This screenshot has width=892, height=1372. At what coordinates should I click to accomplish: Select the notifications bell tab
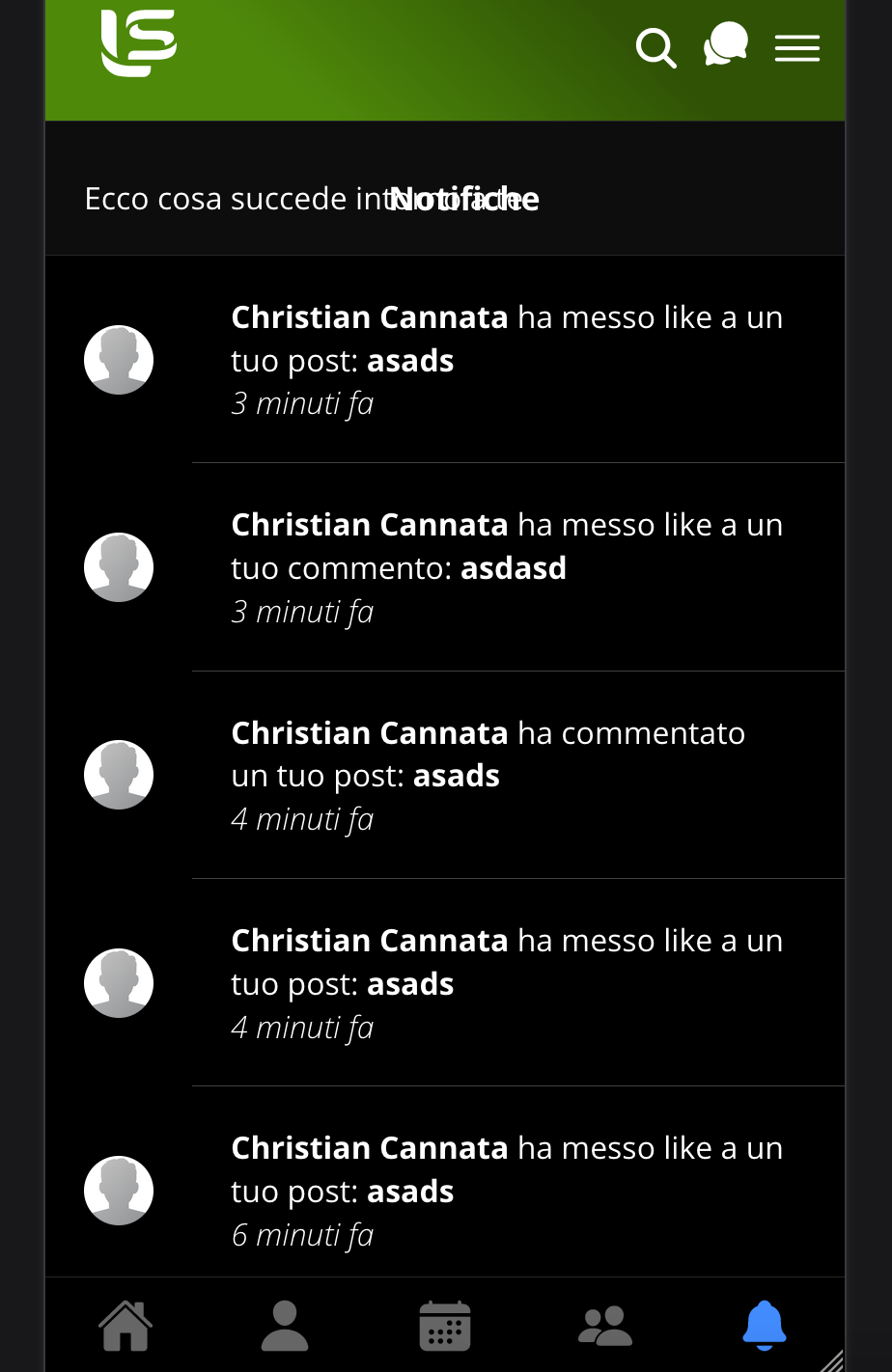[x=765, y=1326]
